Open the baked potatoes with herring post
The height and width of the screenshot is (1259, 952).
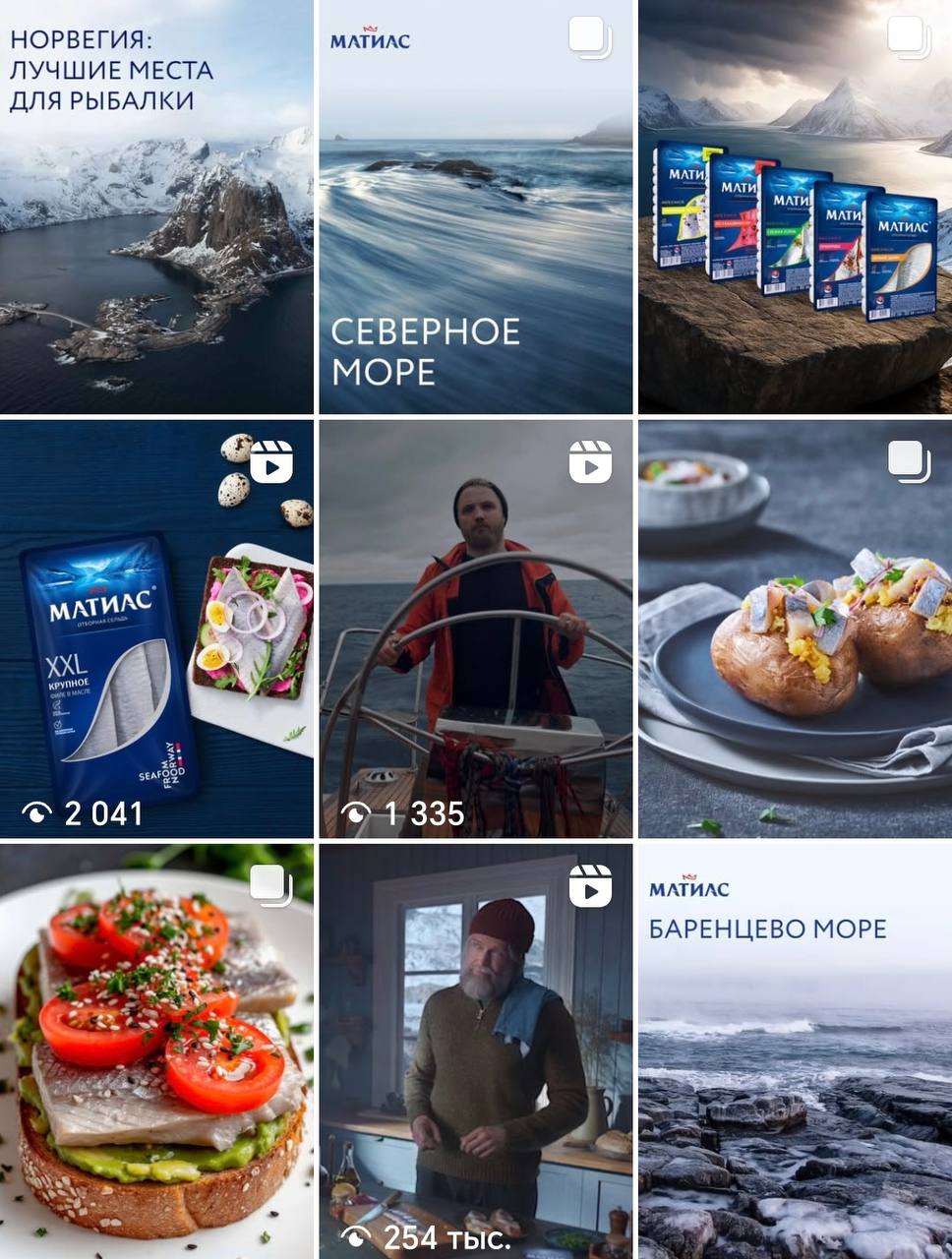[795, 629]
